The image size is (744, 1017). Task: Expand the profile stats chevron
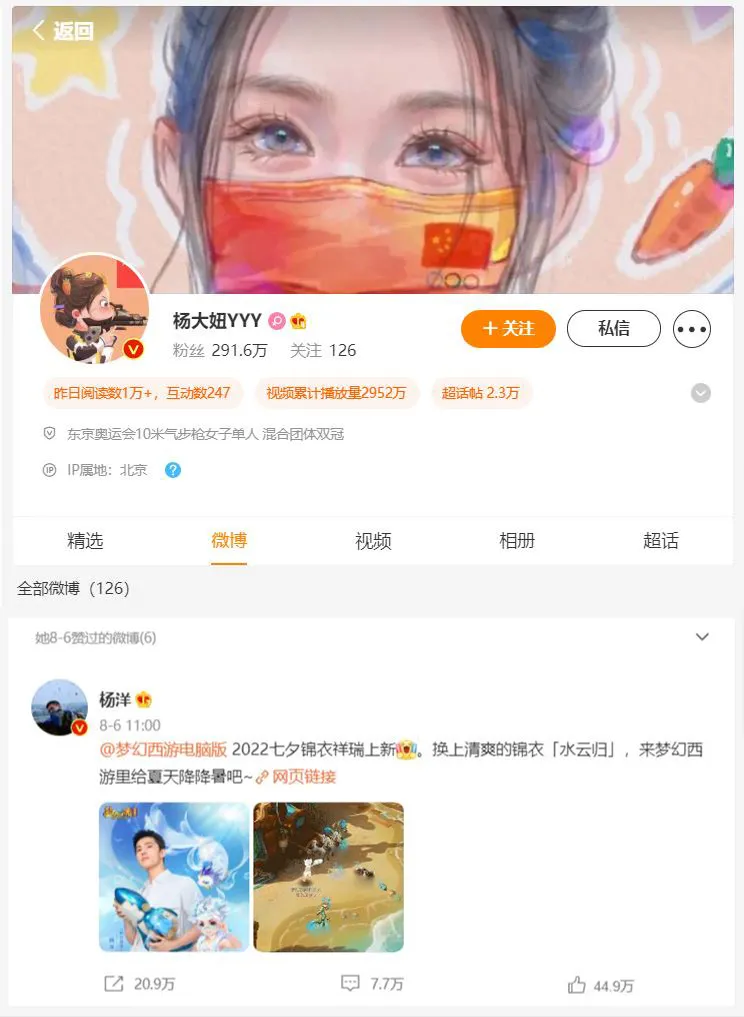tap(701, 393)
